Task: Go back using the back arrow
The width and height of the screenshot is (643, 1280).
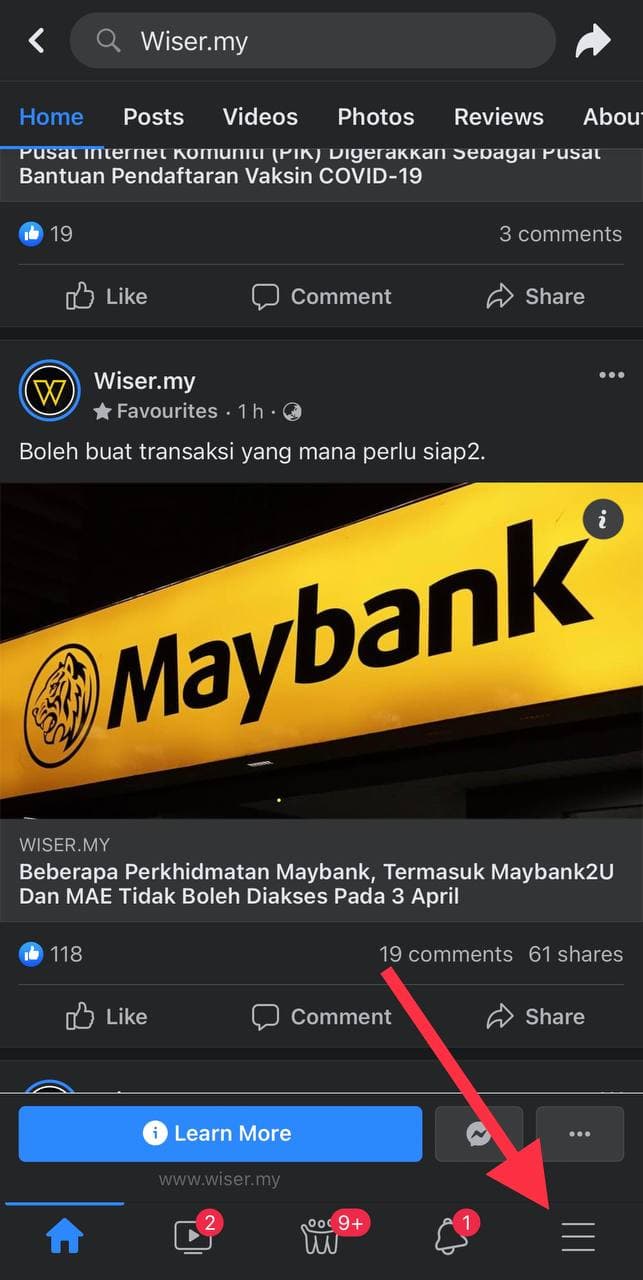Action: (x=37, y=41)
